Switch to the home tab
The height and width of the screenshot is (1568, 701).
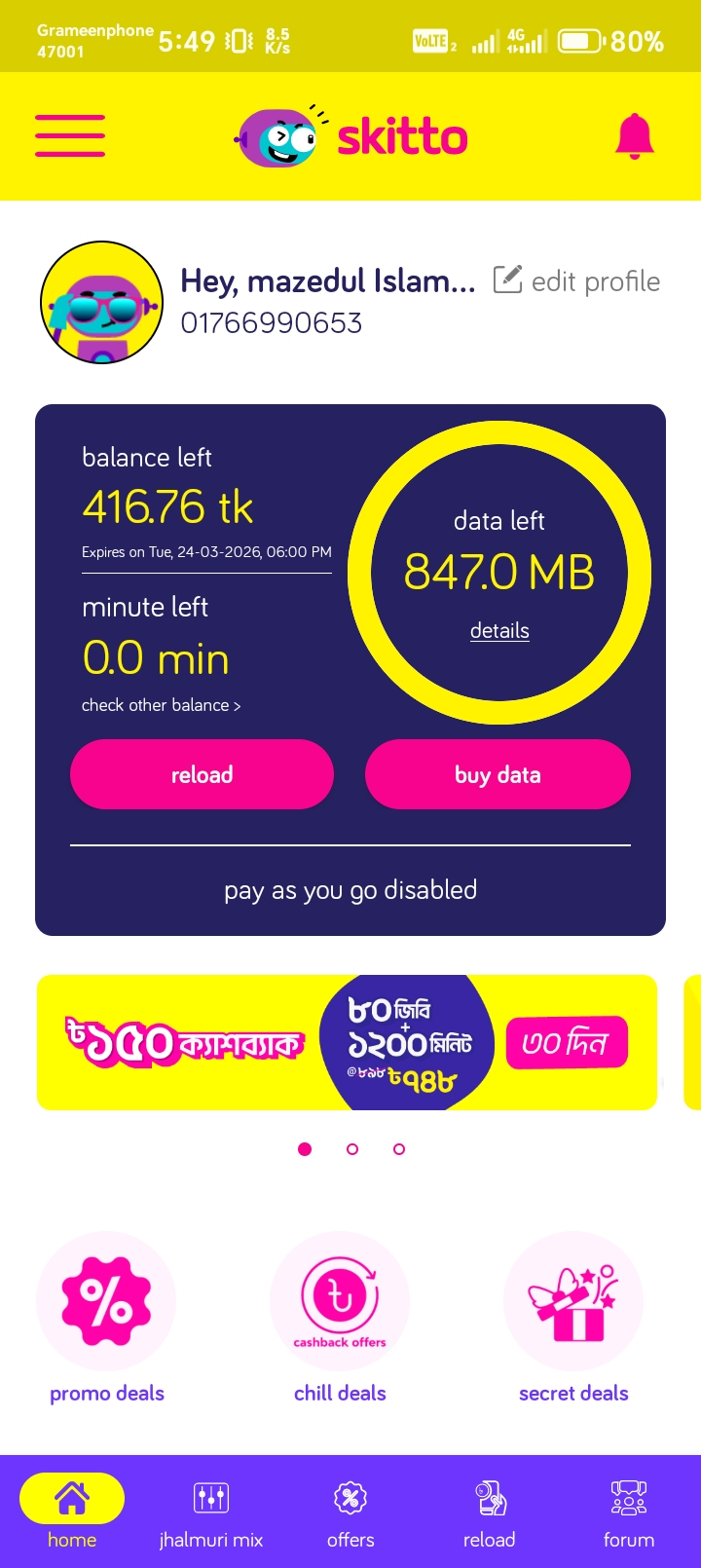pos(72,1512)
